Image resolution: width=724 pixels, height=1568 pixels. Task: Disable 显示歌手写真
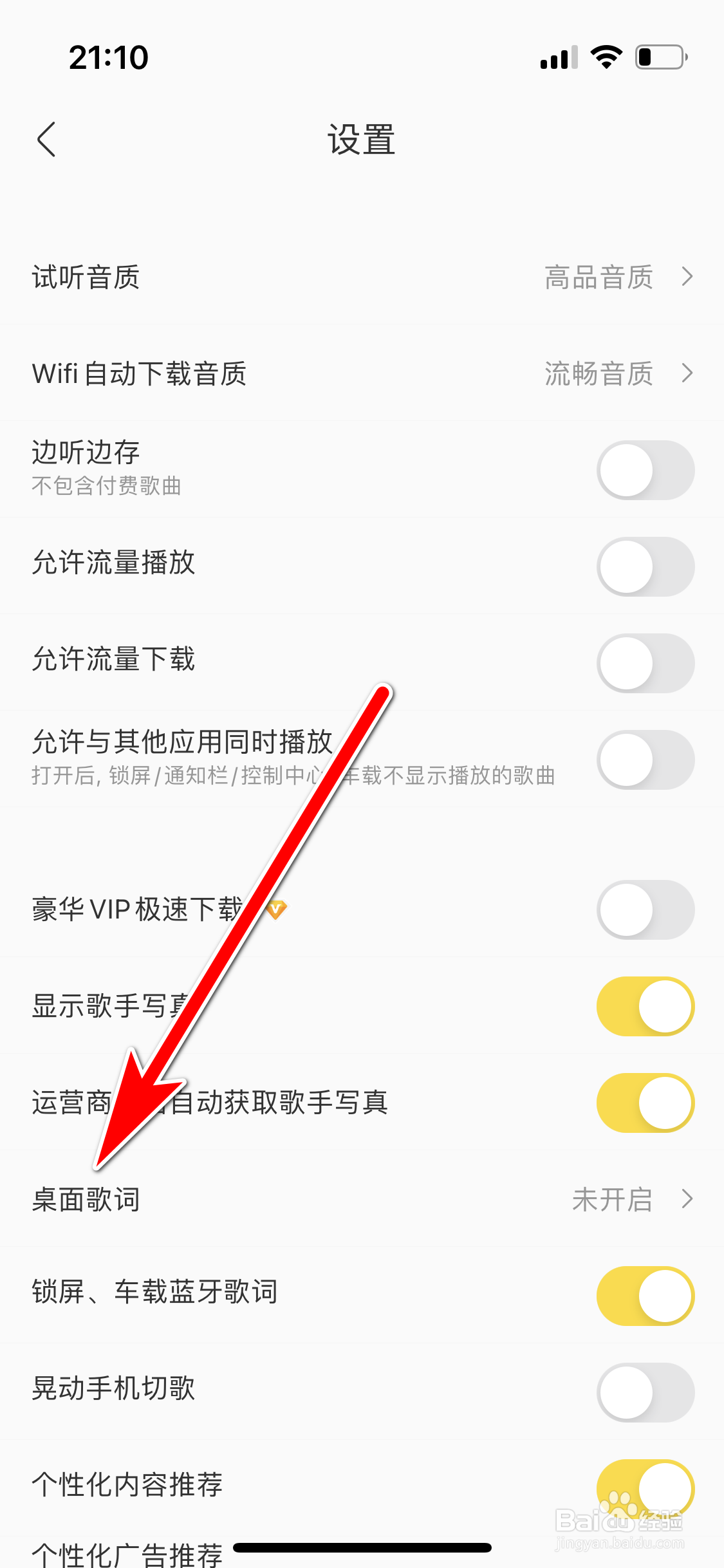coord(644,1006)
